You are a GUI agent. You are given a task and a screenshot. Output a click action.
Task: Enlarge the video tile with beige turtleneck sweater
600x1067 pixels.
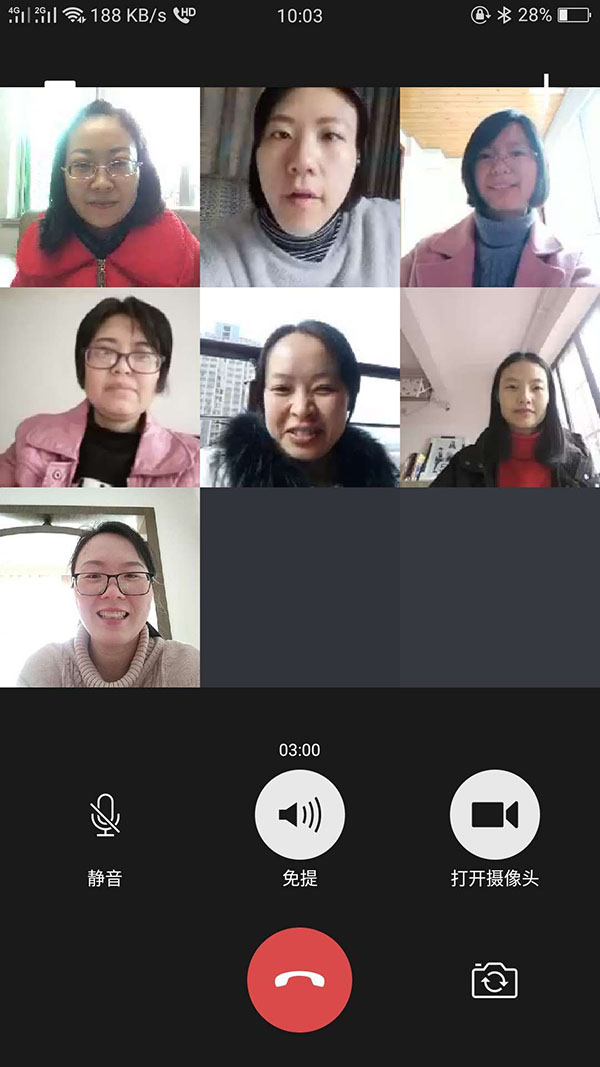[x=100, y=588]
